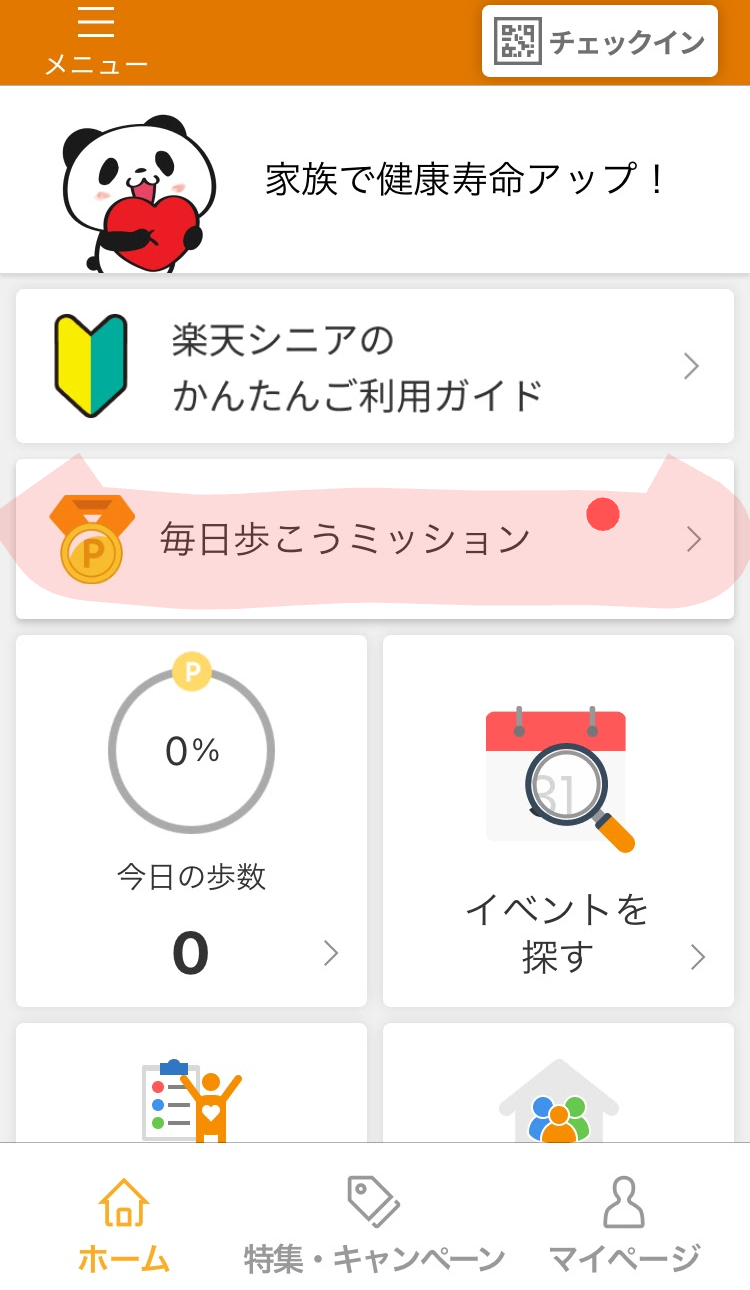Open 毎日歩こうミッション
The height and width of the screenshot is (1290, 750).
click(375, 540)
